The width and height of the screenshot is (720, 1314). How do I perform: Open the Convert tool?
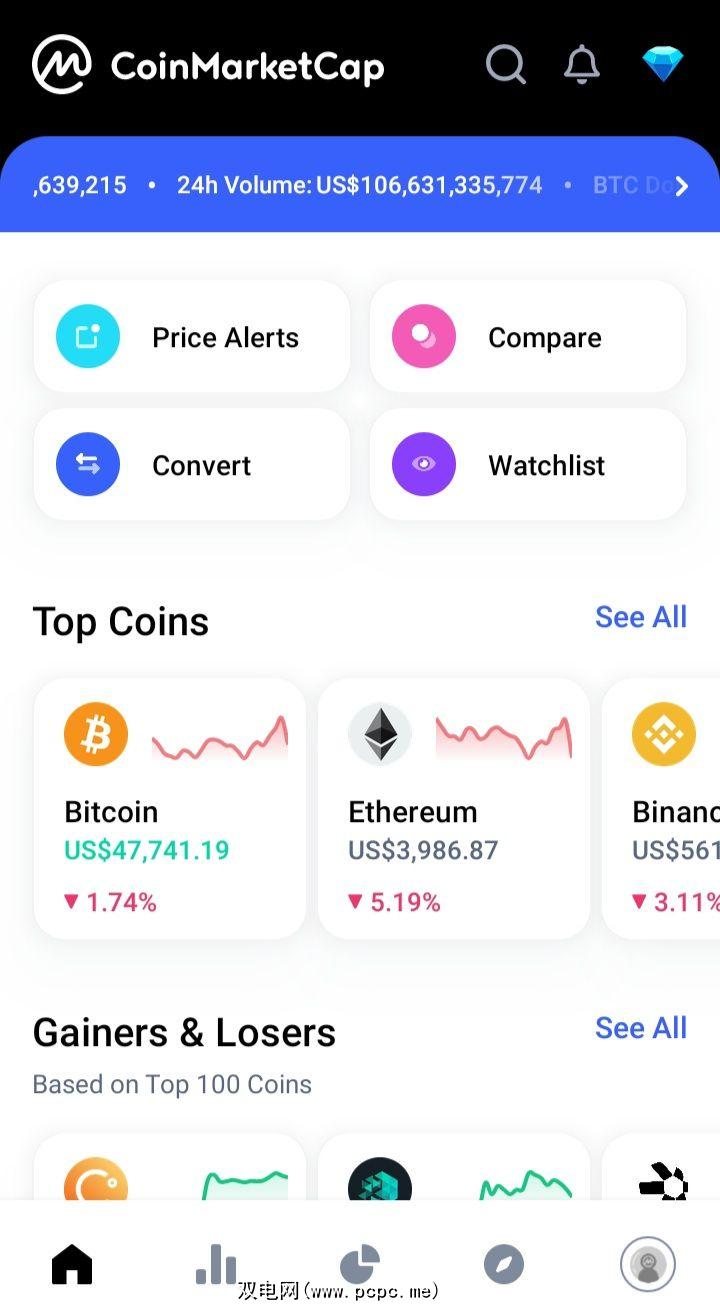coord(192,465)
